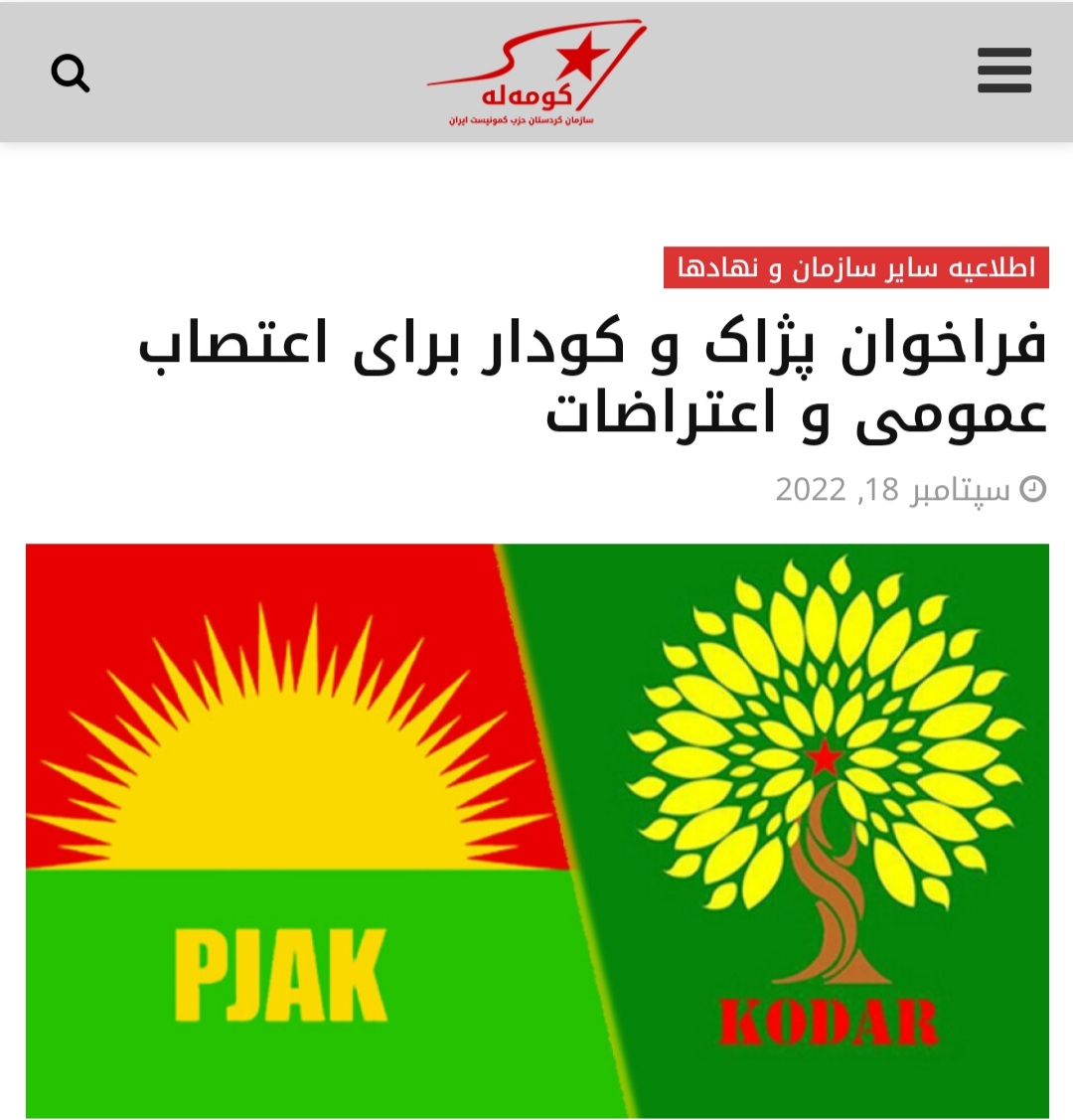Open the اطلاعیه سایر سازمان و نهادها category

(x=855, y=267)
